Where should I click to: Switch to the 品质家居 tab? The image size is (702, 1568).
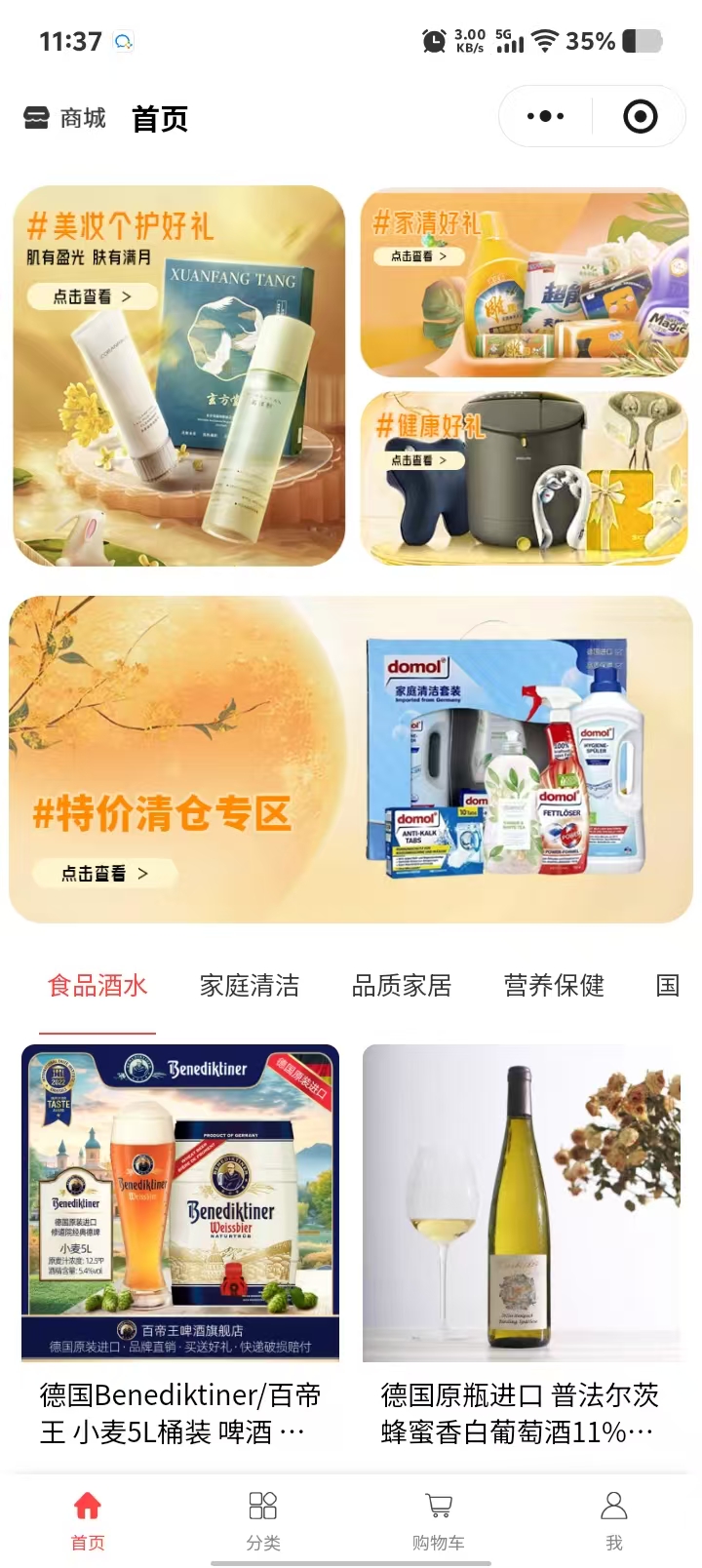(x=402, y=986)
